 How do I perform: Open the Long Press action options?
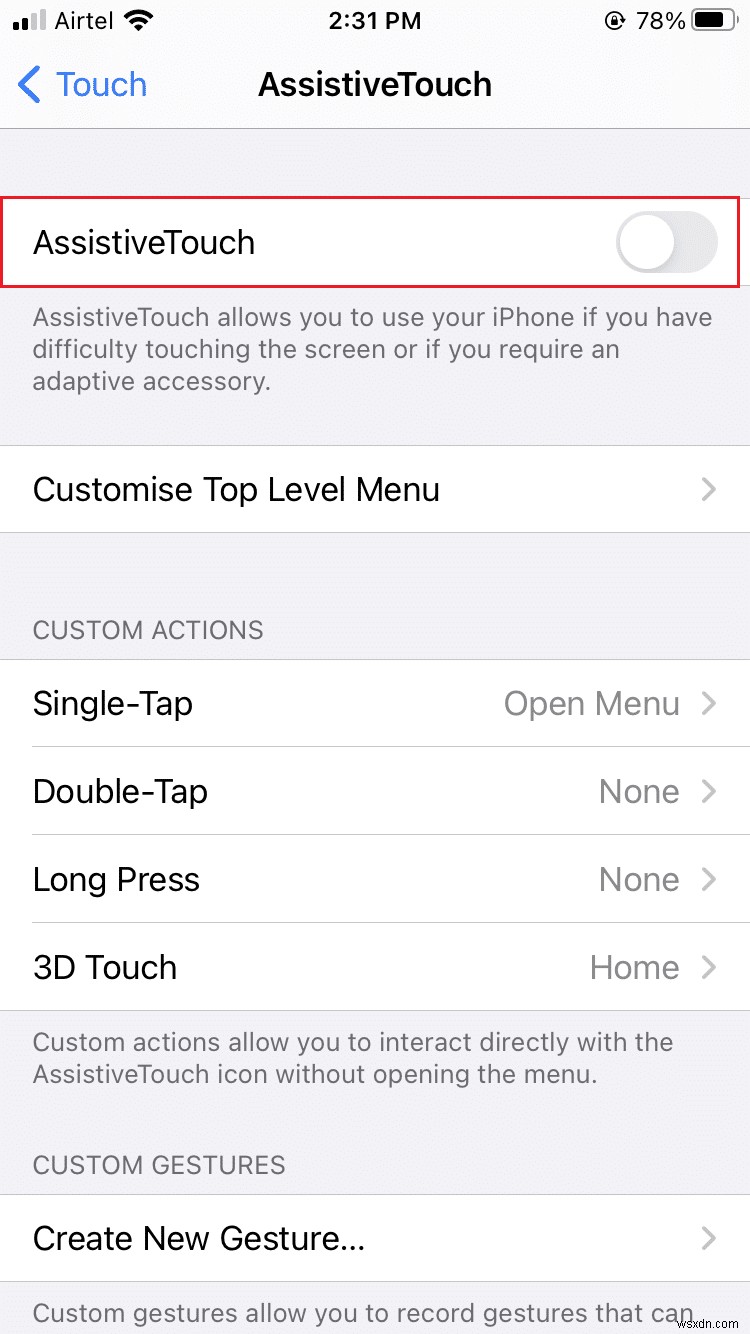click(375, 879)
